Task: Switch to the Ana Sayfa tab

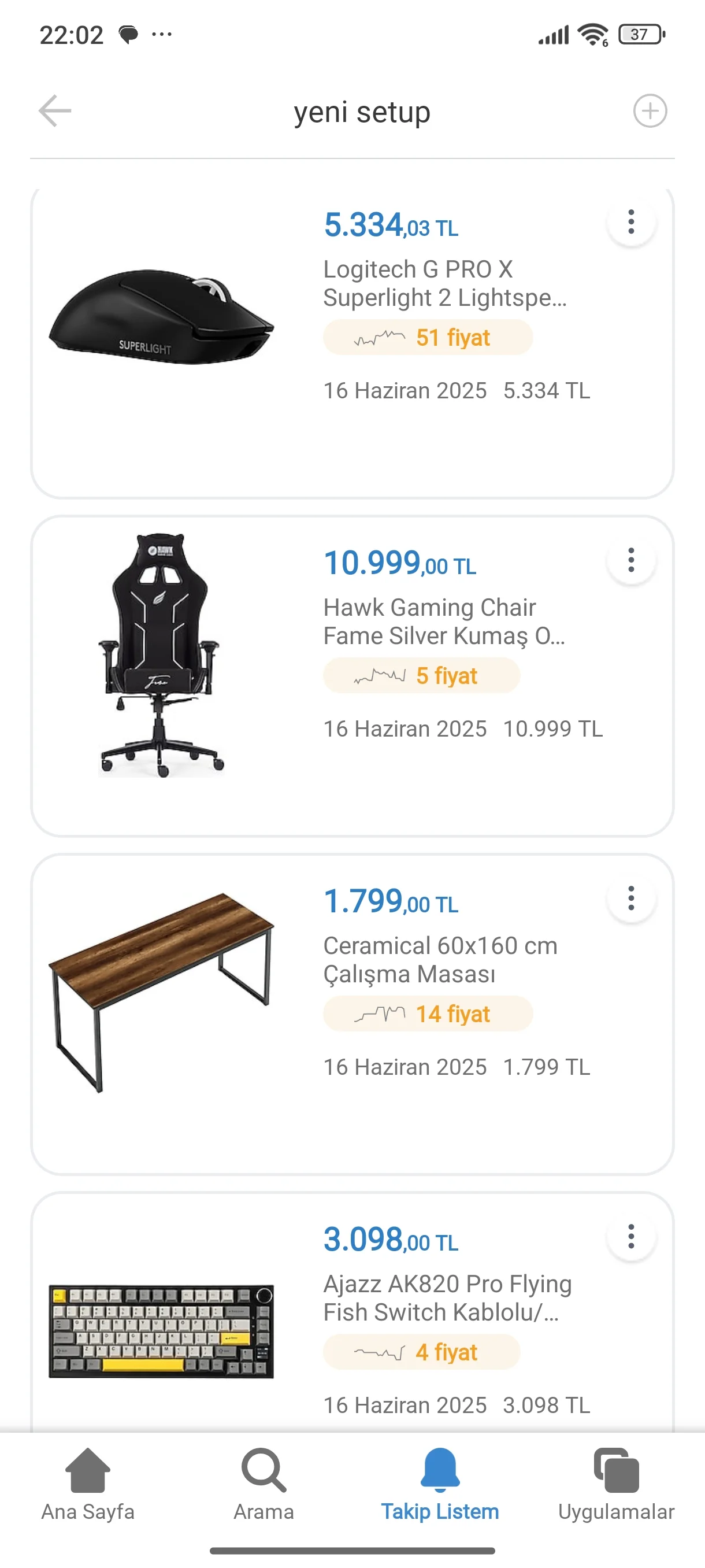Action: pyautogui.click(x=88, y=1485)
